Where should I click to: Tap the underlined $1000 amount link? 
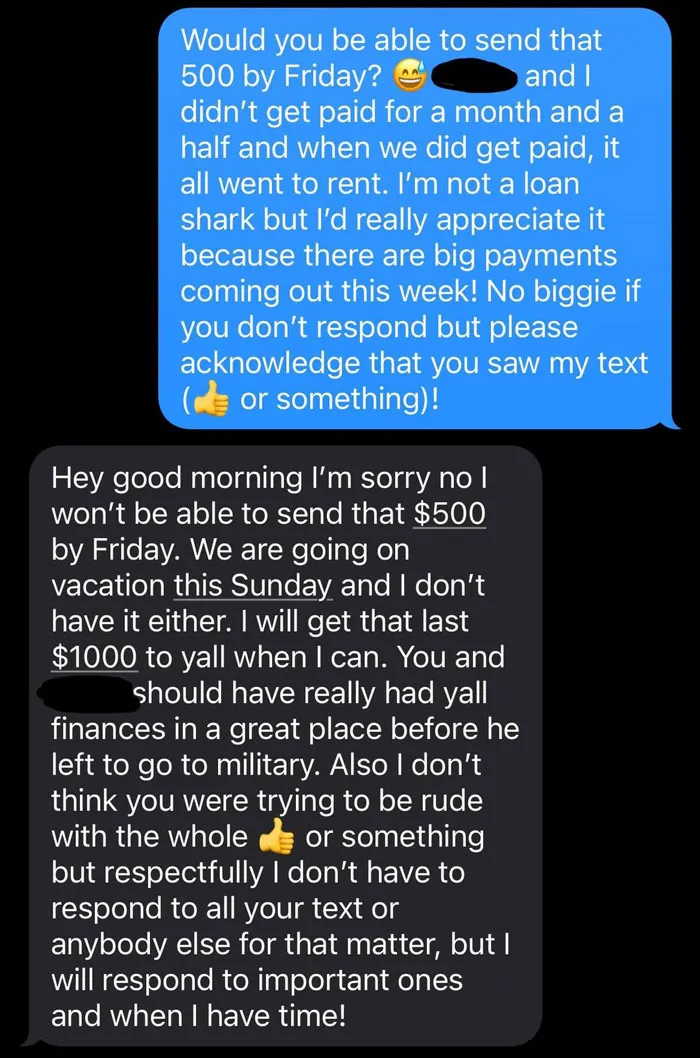[x=95, y=657]
